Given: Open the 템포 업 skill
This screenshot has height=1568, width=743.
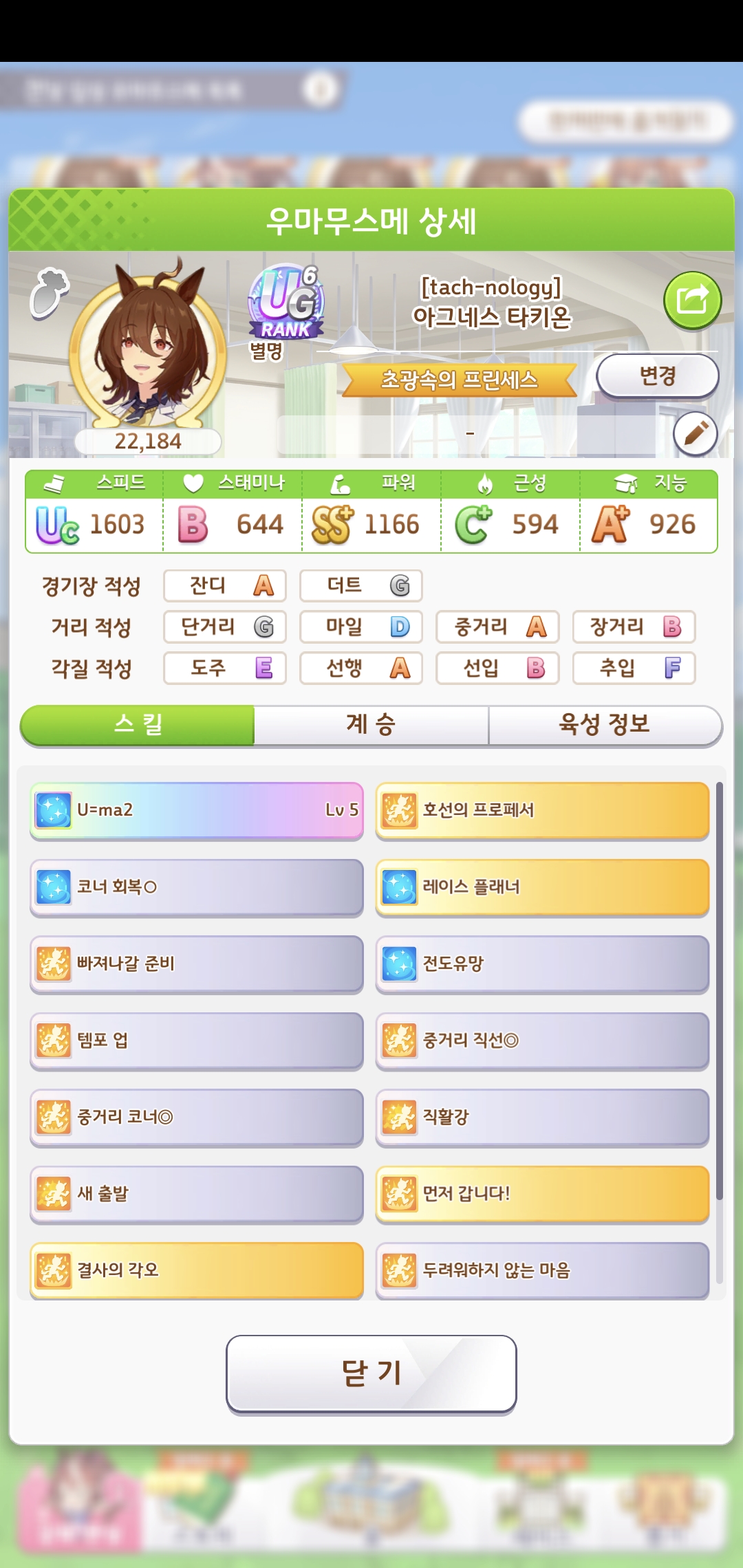Looking at the screenshot, I should tap(197, 1041).
